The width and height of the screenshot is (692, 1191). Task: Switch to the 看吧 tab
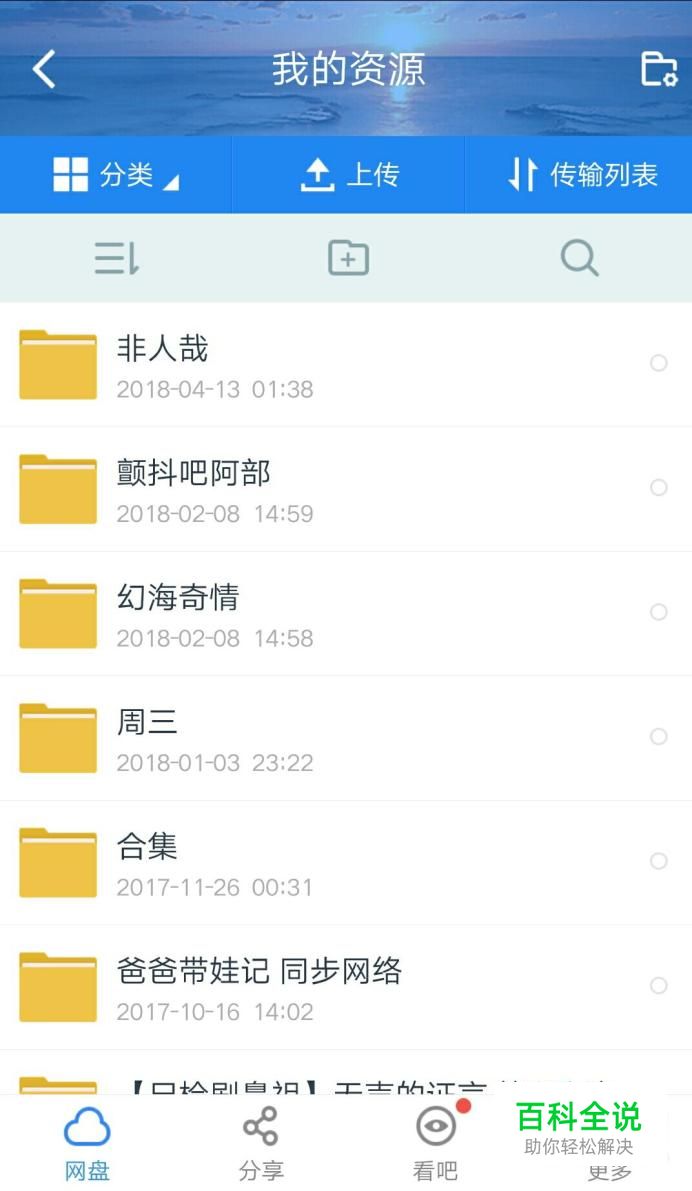tap(435, 1143)
